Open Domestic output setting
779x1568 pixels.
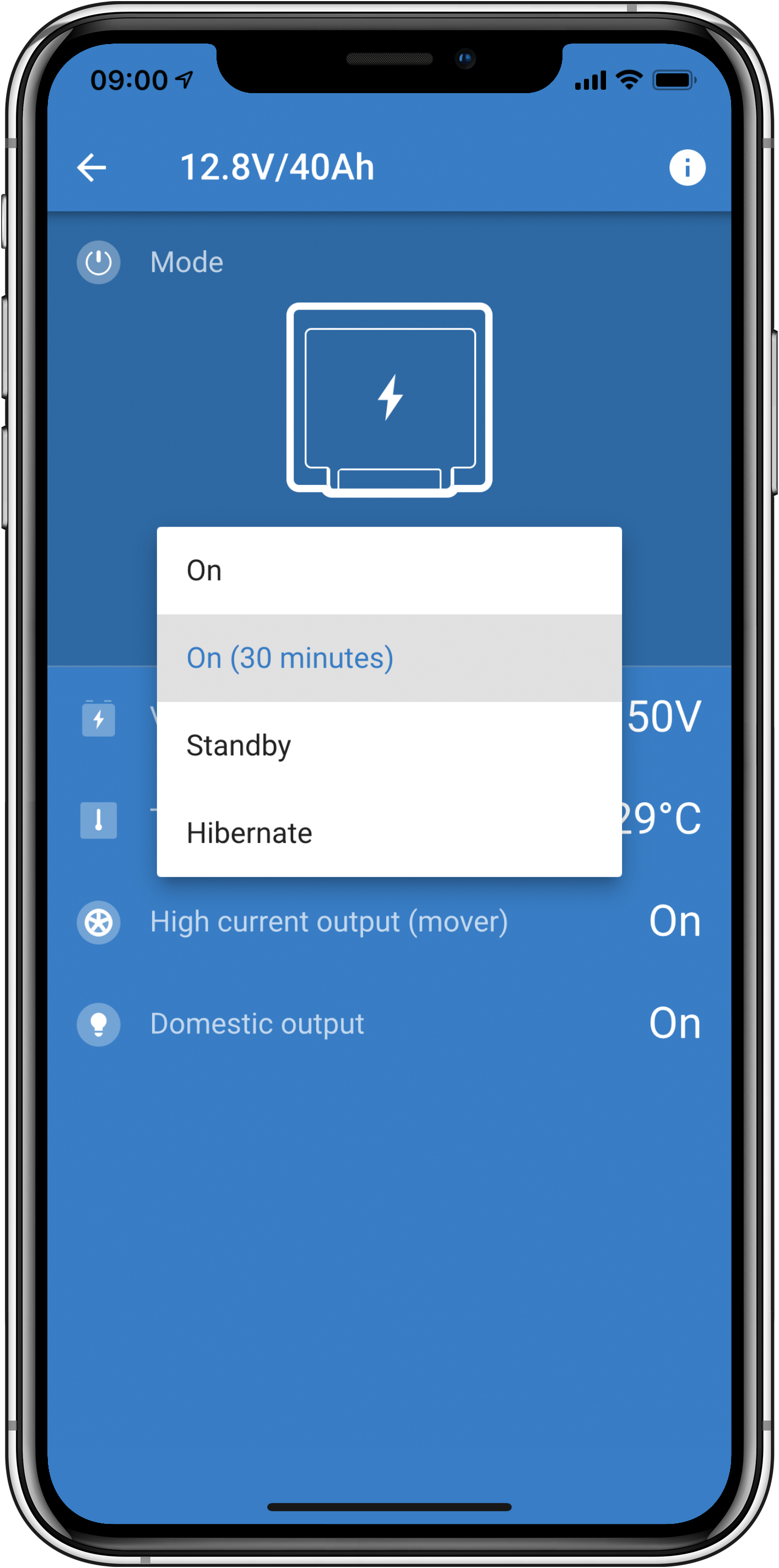[x=388, y=1024]
